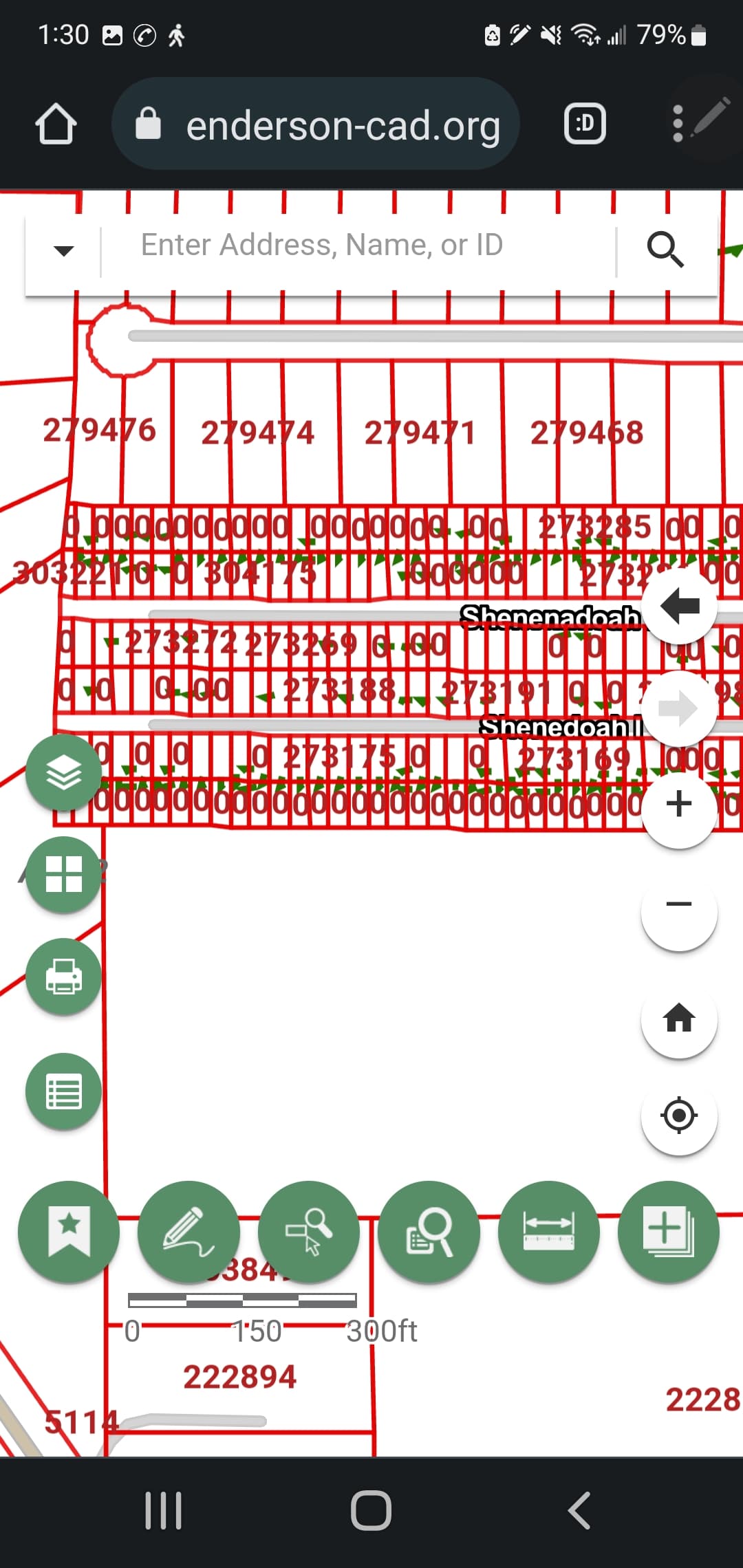This screenshot has width=743, height=1568.
Task: Tap the browser home icon
Action: click(x=56, y=124)
